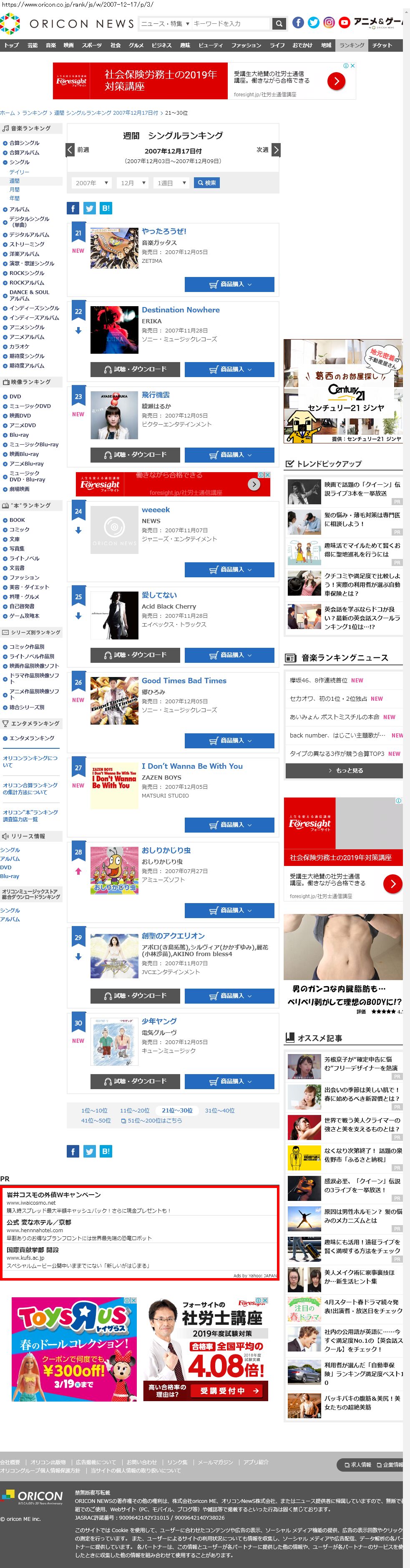Open 愛してない by Acid Black Cherry

pos(159,595)
